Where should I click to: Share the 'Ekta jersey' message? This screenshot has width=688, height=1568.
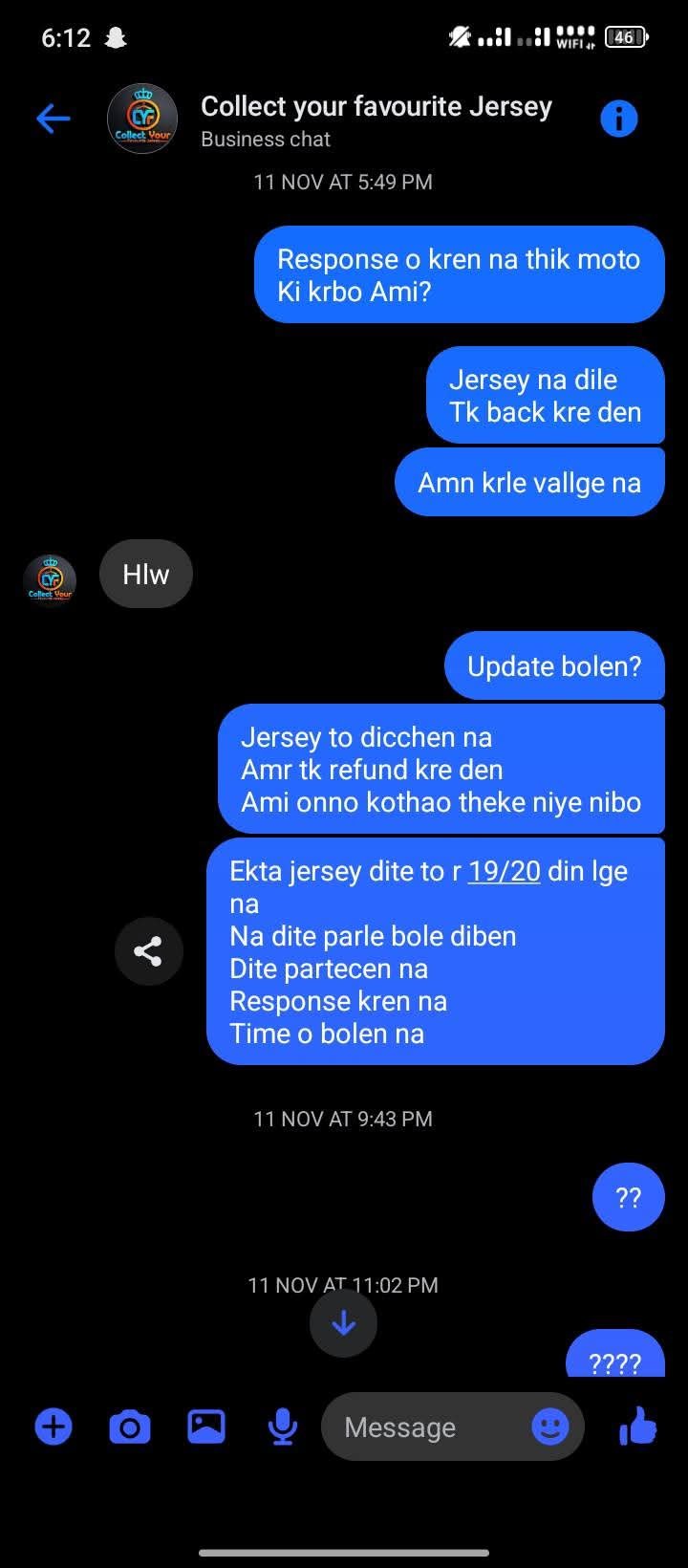(148, 951)
